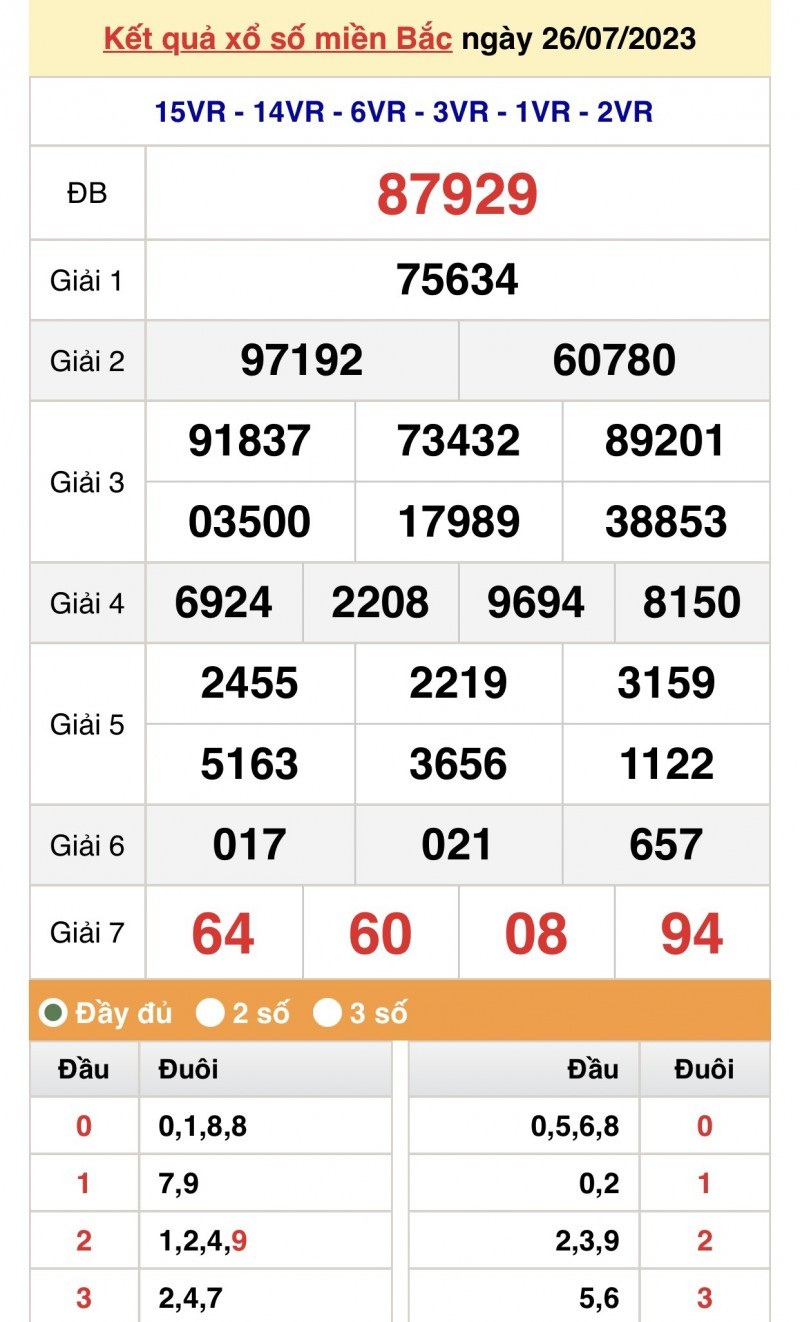Choose the 2 số radio option
This screenshot has width=800, height=1322.
(x=210, y=1013)
